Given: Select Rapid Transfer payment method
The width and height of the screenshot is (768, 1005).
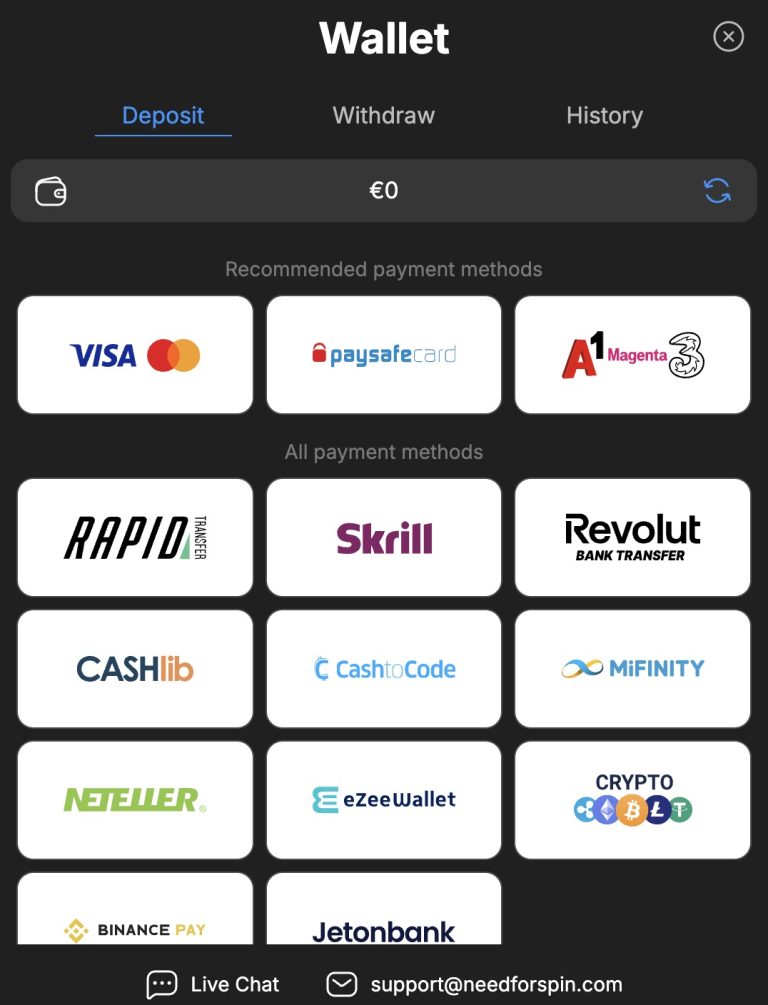Looking at the screenshot, I should (135, 537).
